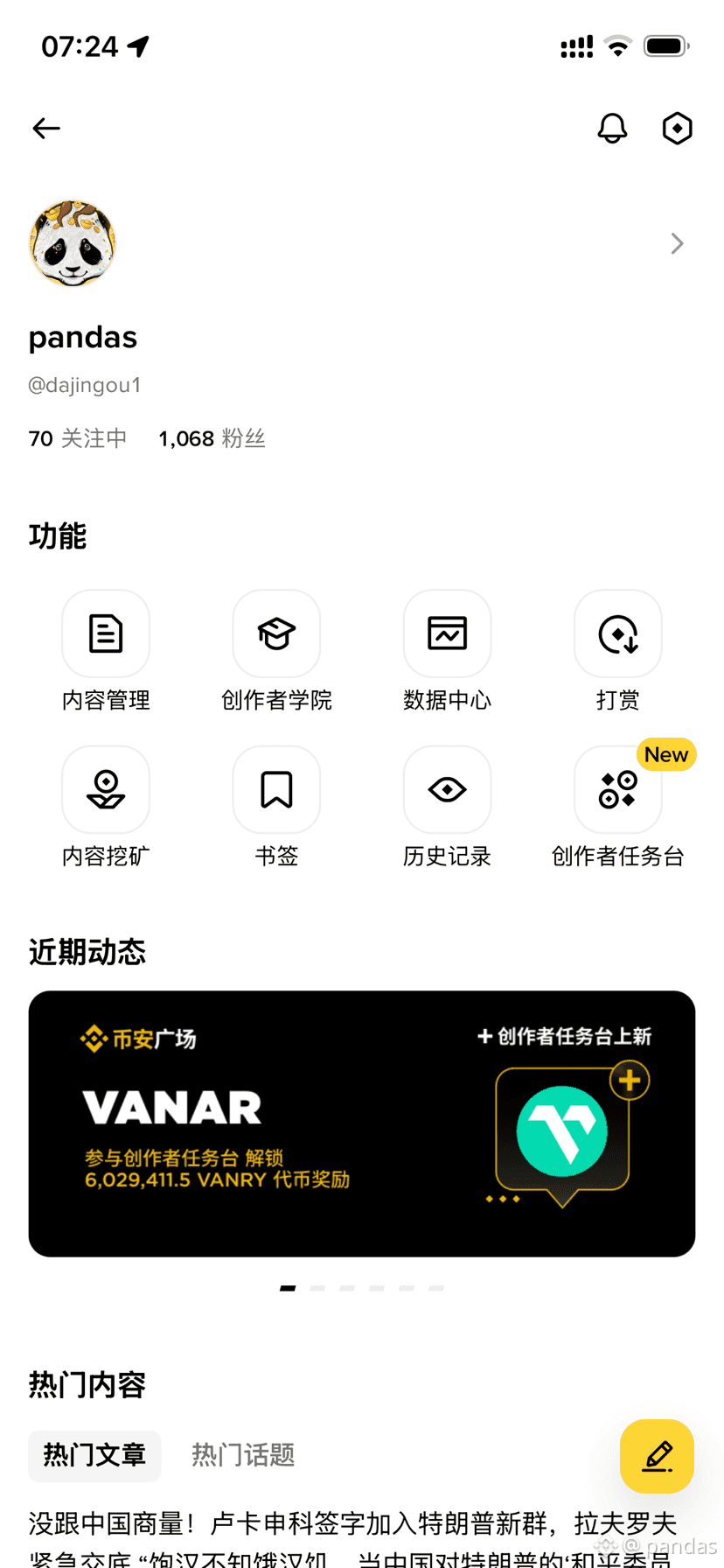Open the badge hexagon icon in top bar
Image resolution: width=724 pixels, height=1568 pixels.
pyautogui.click(x=678, y=128)
